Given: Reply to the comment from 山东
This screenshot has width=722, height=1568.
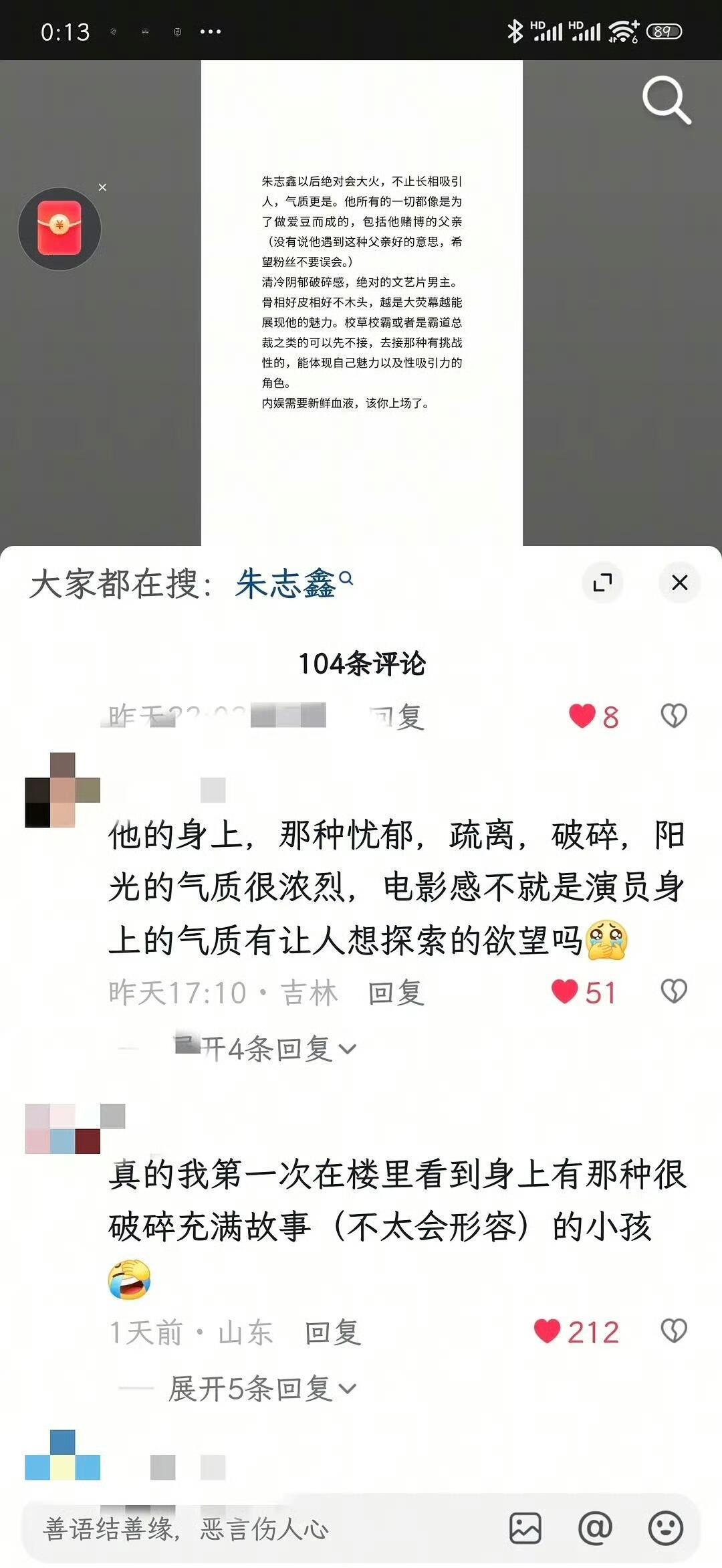Looking at the screenshot, I should tap(333, 1333).
